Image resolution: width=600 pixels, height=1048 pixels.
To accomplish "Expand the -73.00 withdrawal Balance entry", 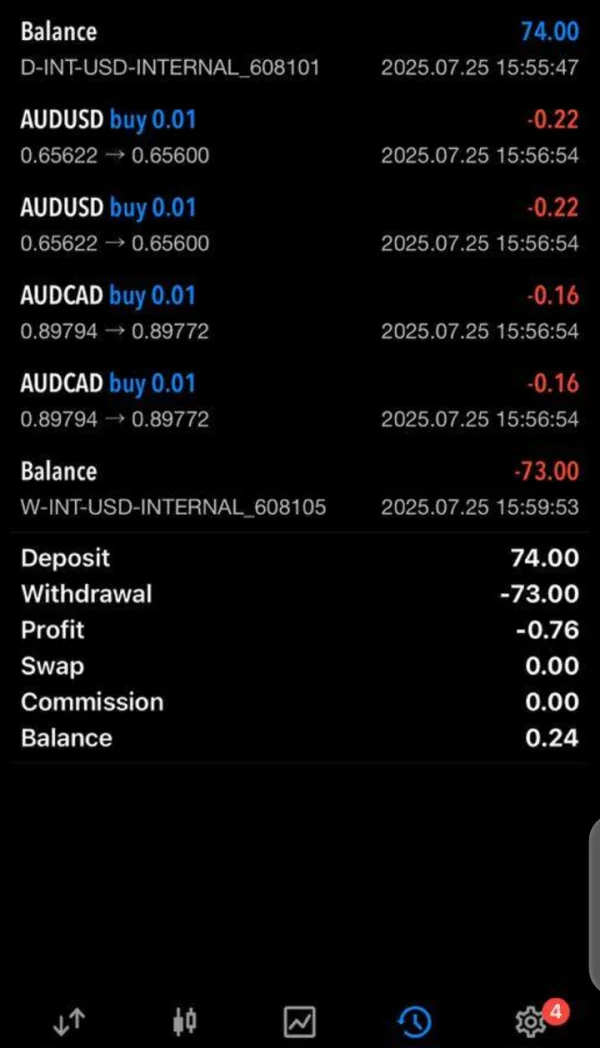I will pos(299,489).
